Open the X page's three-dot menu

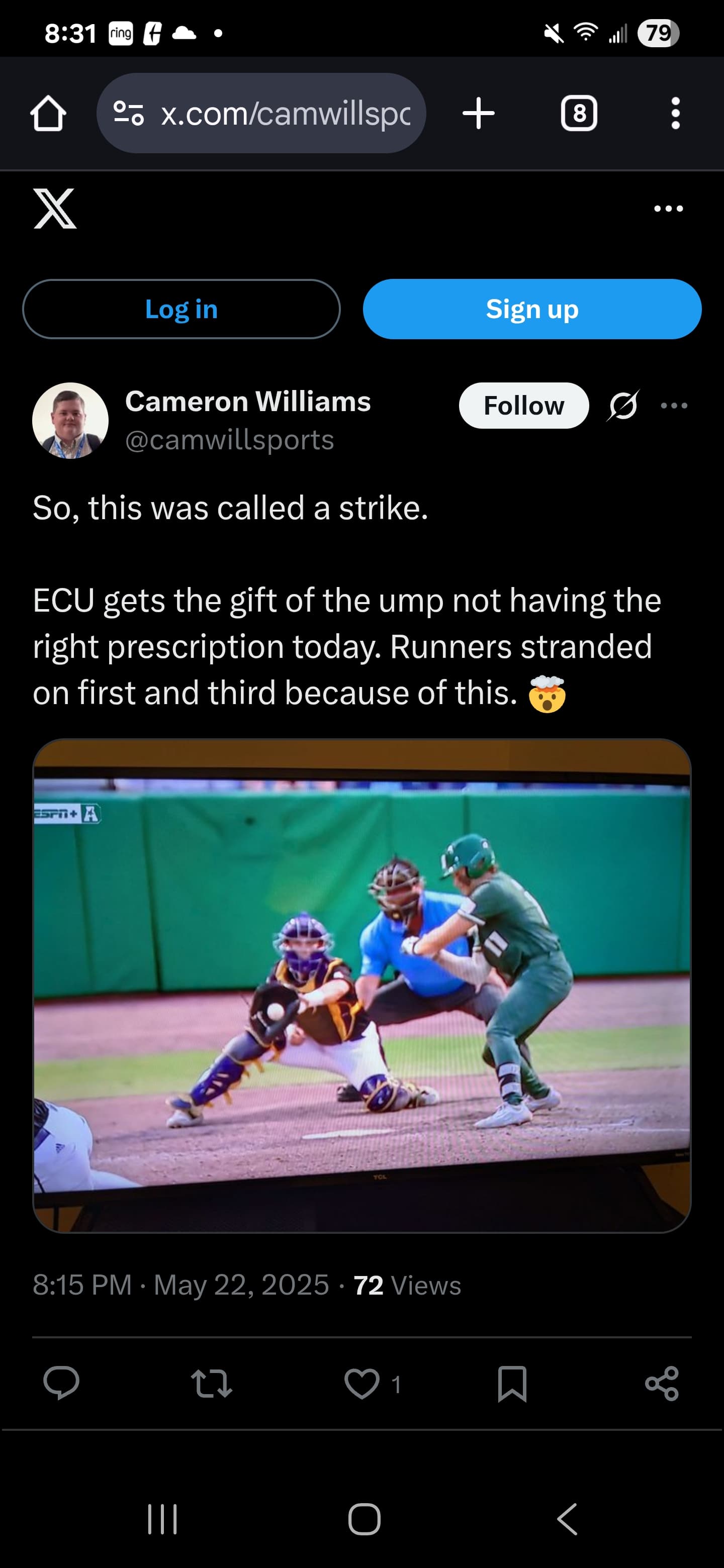tap(668, 209)
